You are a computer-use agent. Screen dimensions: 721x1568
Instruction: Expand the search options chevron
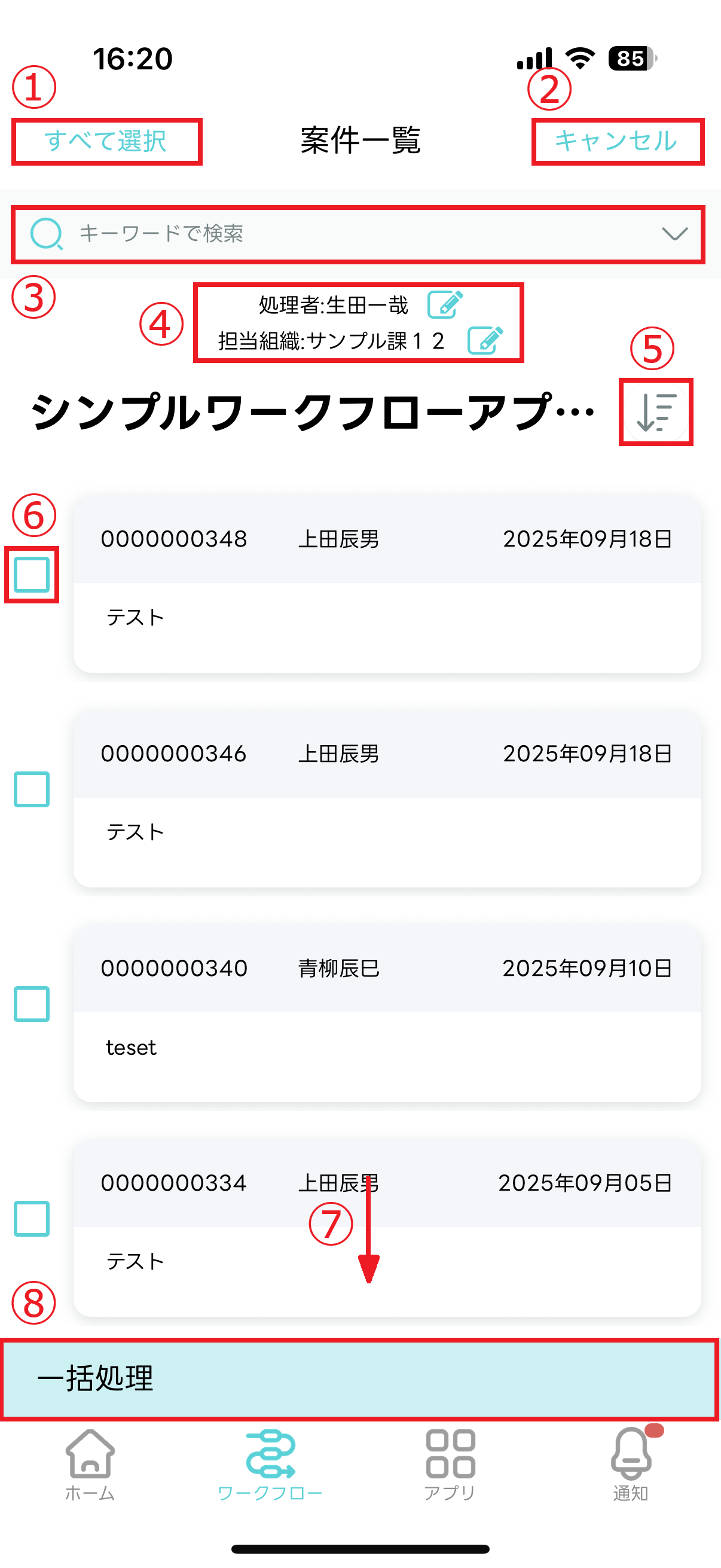tap(674, 234)
